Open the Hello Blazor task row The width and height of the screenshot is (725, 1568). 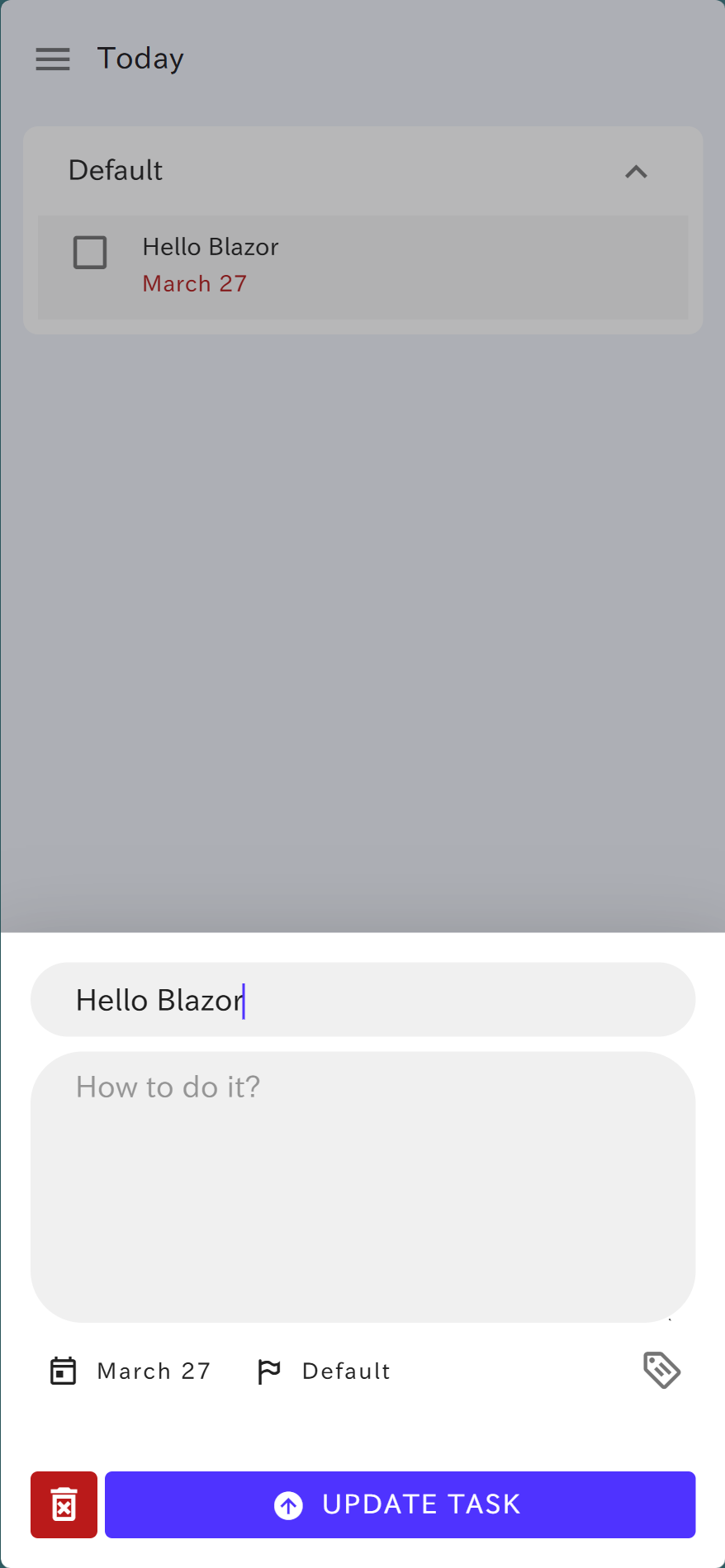pos(362,267)
